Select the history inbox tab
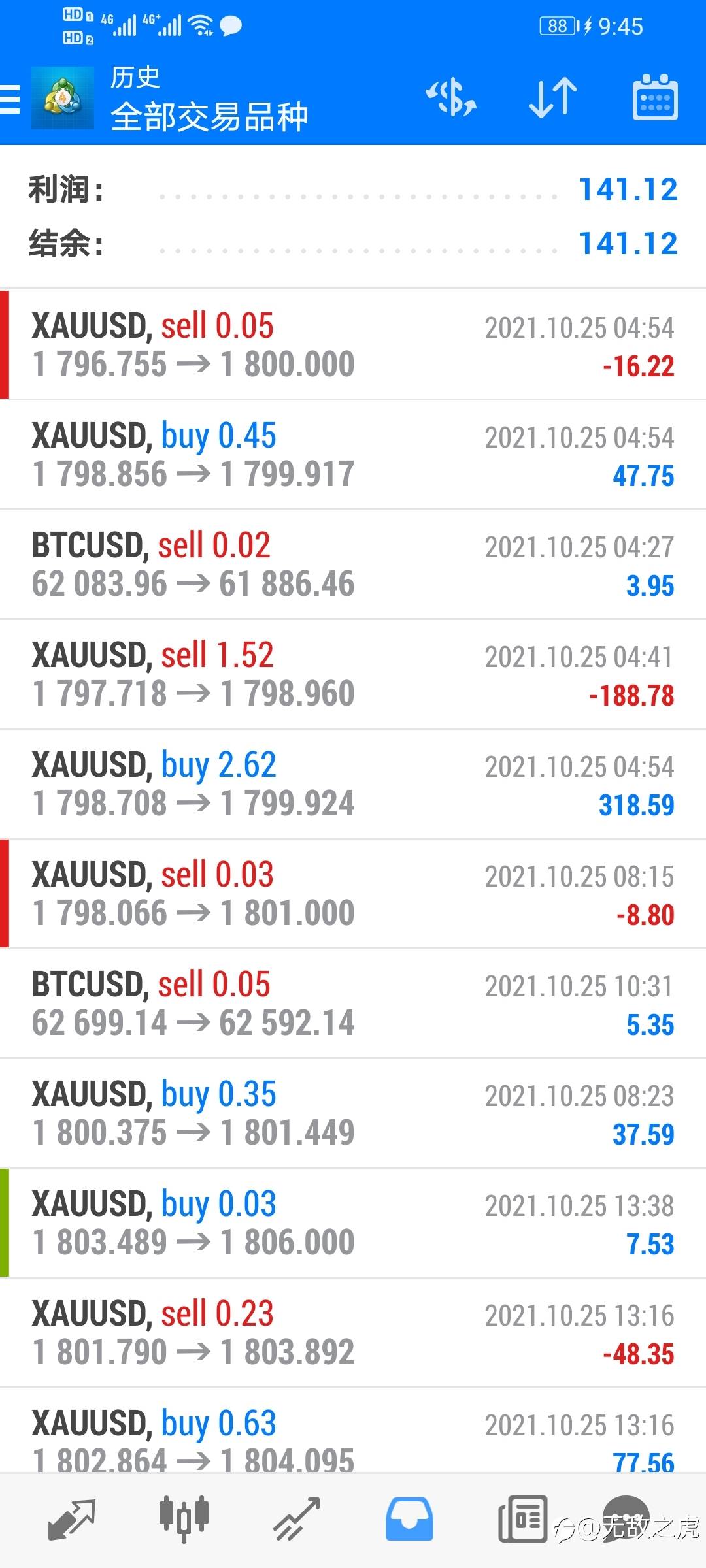Image resolution: width=706 pixels, height=1568 pixels. (409, 1520)
